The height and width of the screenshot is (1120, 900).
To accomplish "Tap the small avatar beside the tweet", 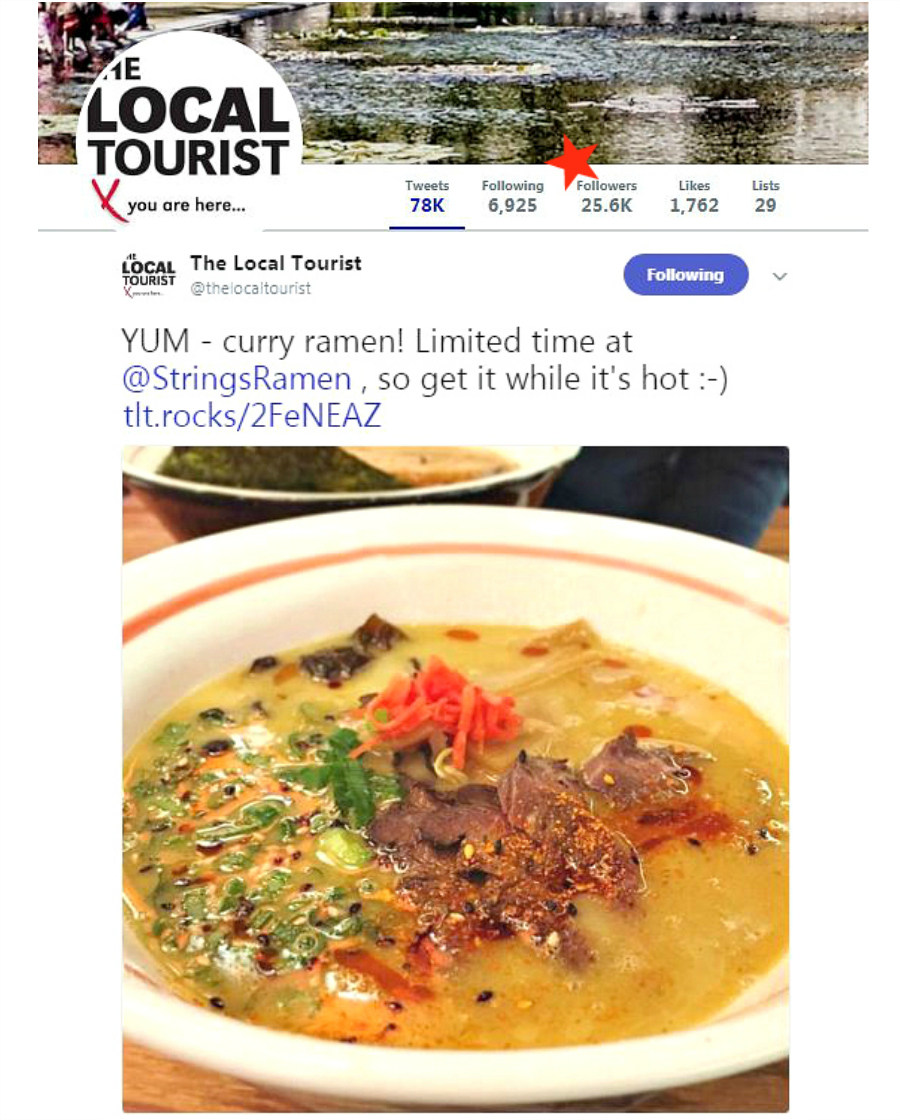I will 148,275.
